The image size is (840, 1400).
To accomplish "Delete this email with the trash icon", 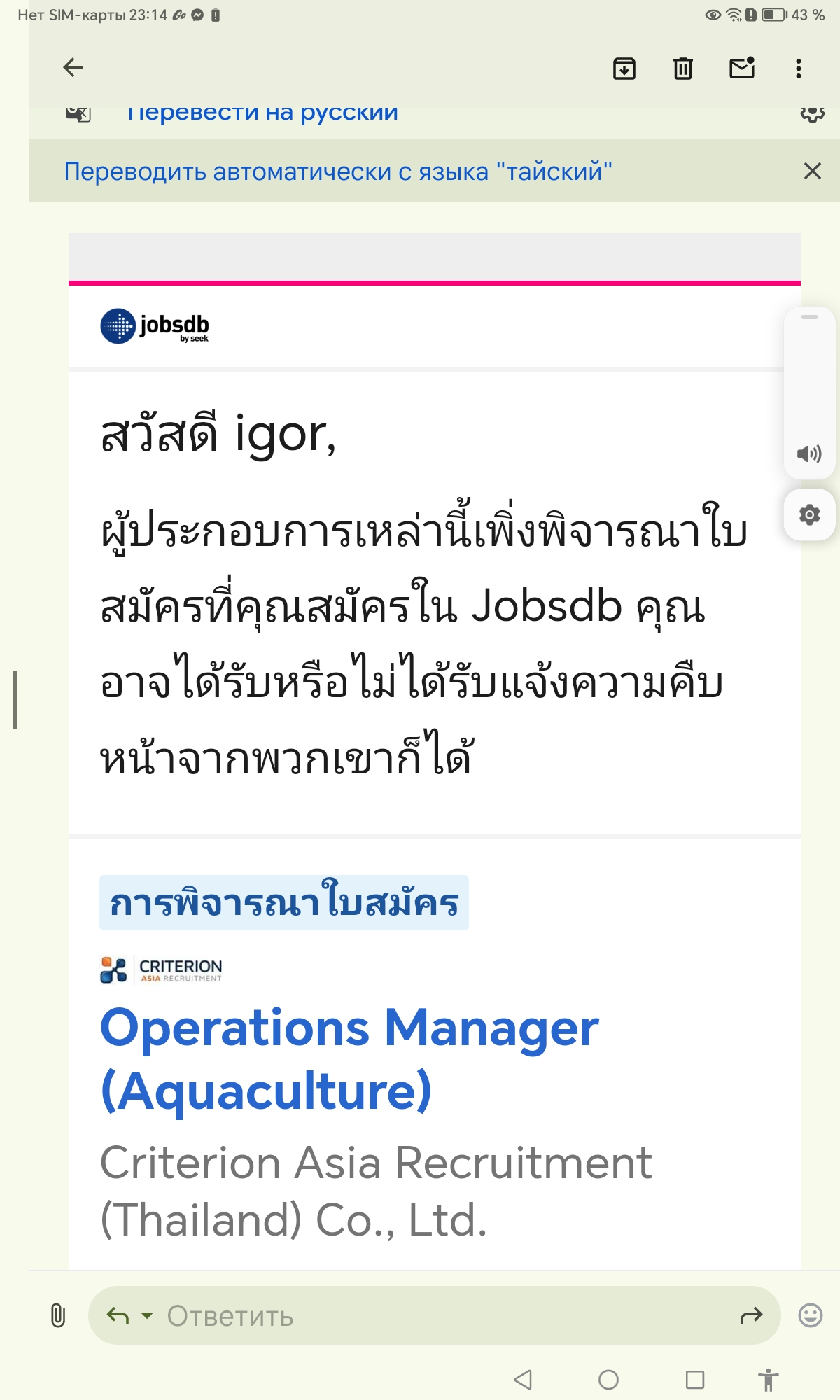I will pyautogui.click(x=683, y=69).
